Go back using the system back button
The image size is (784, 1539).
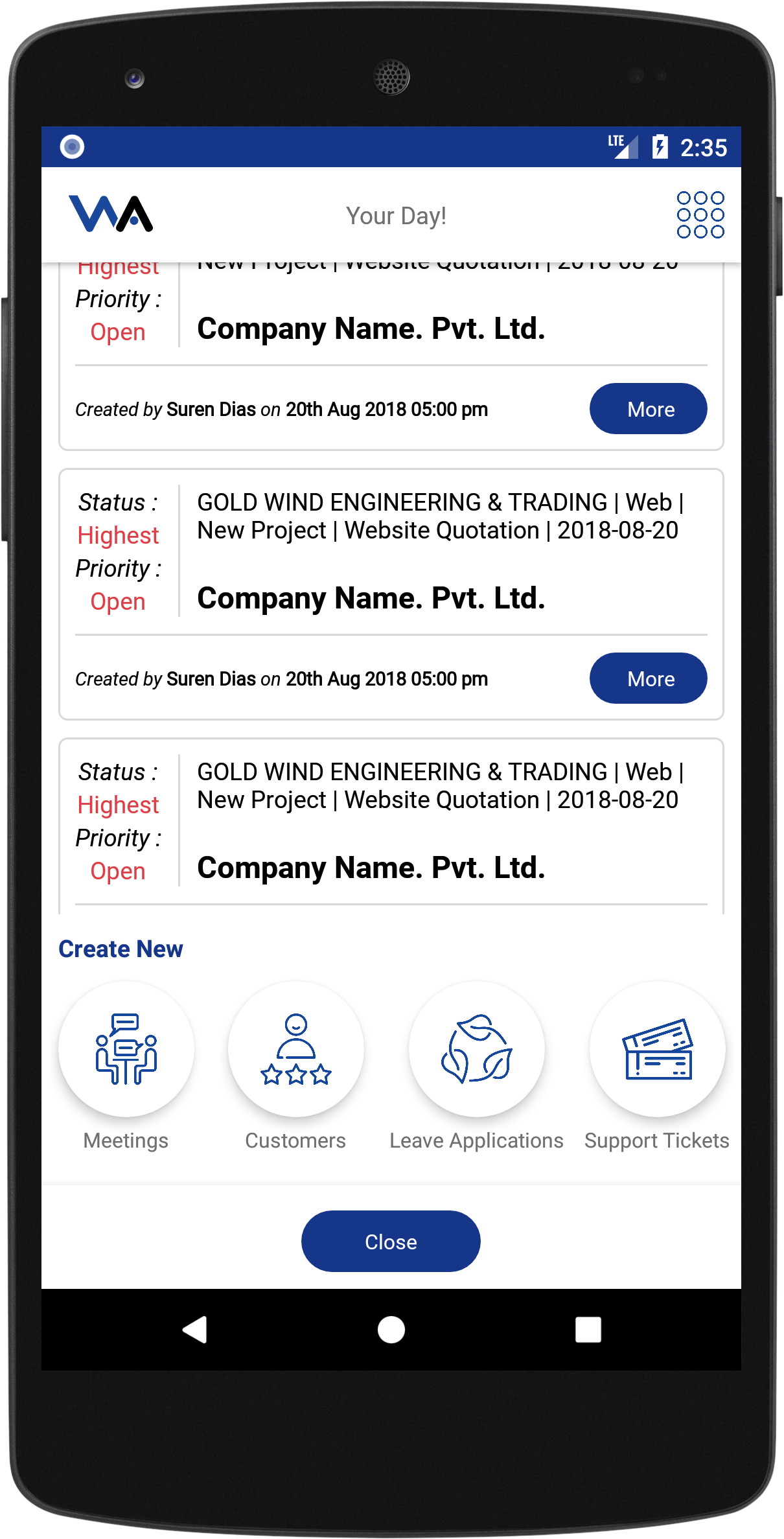(194, 1330)
